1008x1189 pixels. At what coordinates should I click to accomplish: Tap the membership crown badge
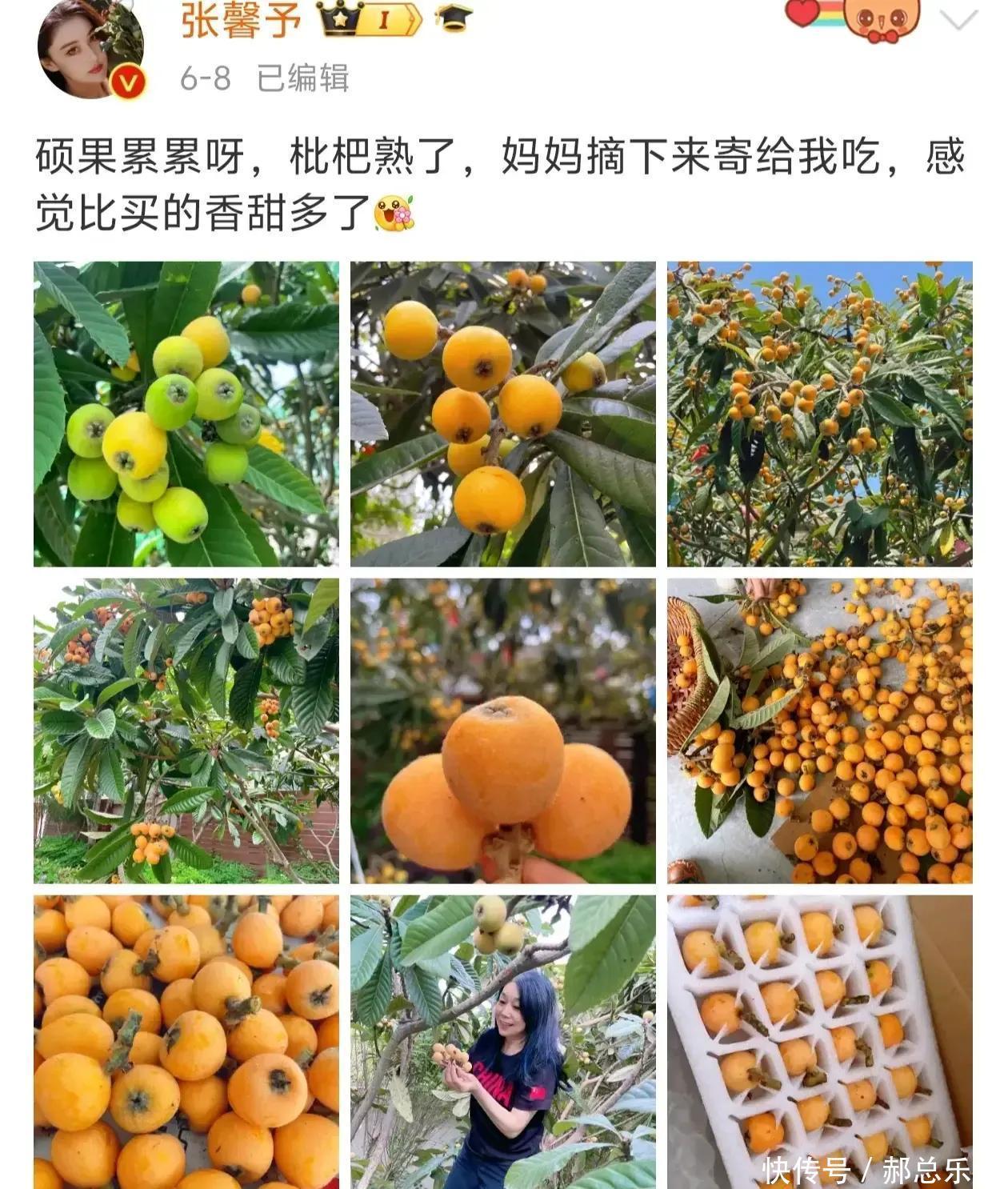point(370,20)
